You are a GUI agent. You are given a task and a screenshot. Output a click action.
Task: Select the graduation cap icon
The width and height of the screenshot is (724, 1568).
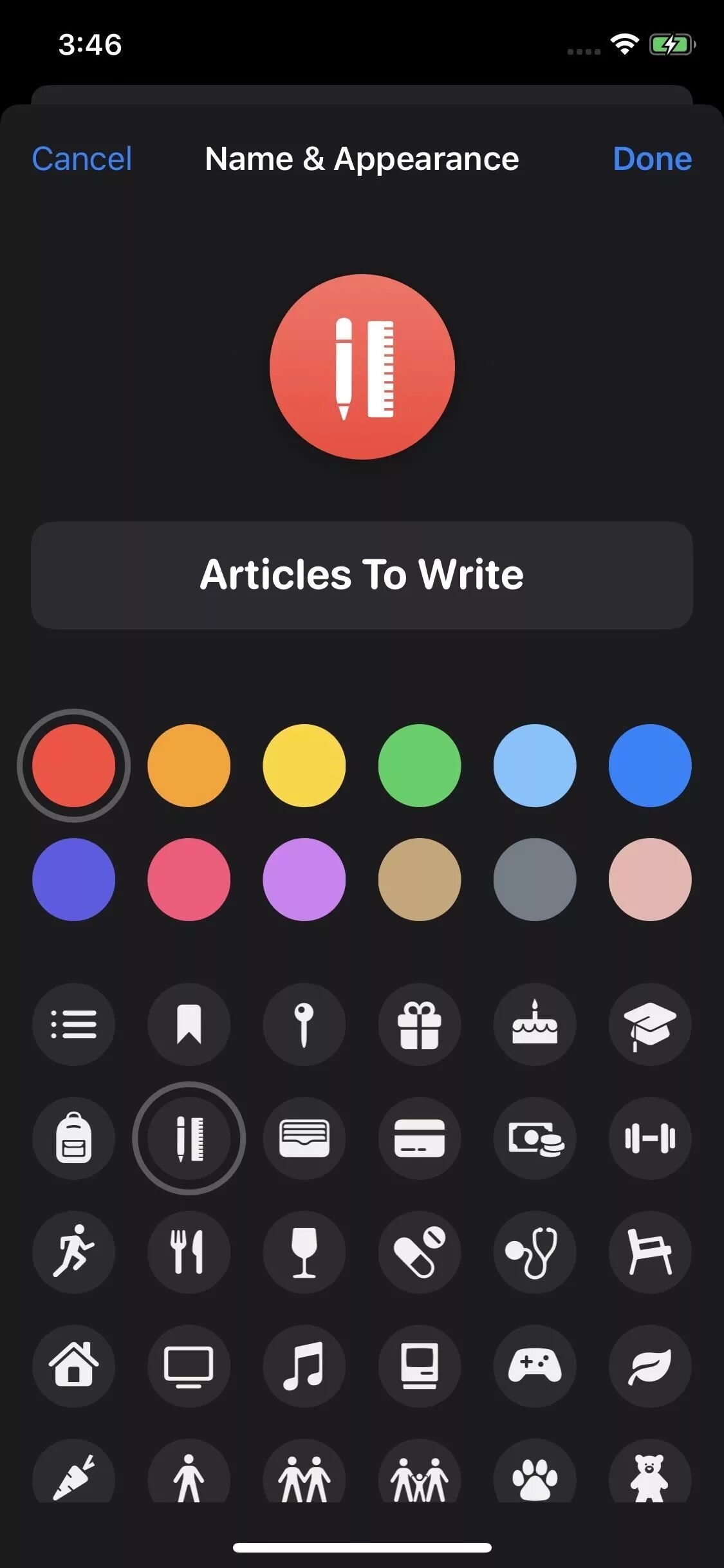pyautogui.click(x=650, y=1024)
